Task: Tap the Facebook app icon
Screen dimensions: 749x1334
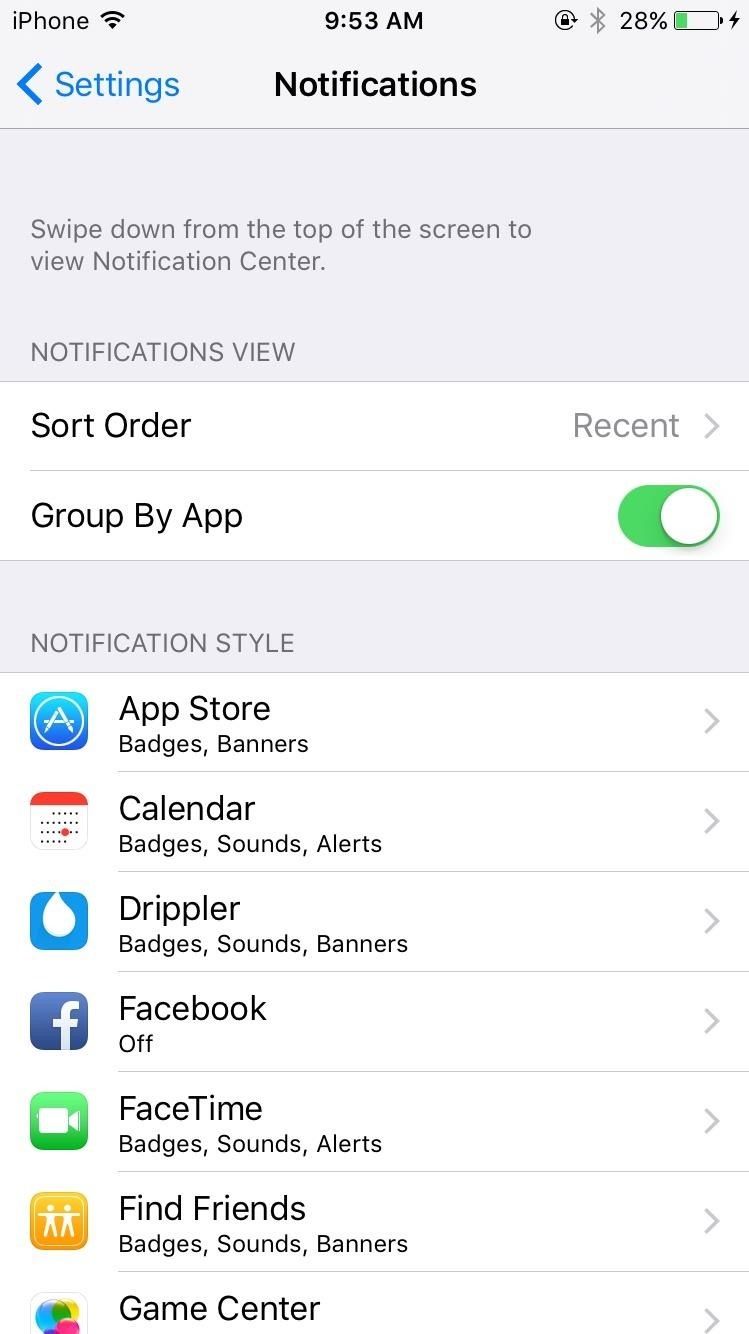Action: (59, 1021)
